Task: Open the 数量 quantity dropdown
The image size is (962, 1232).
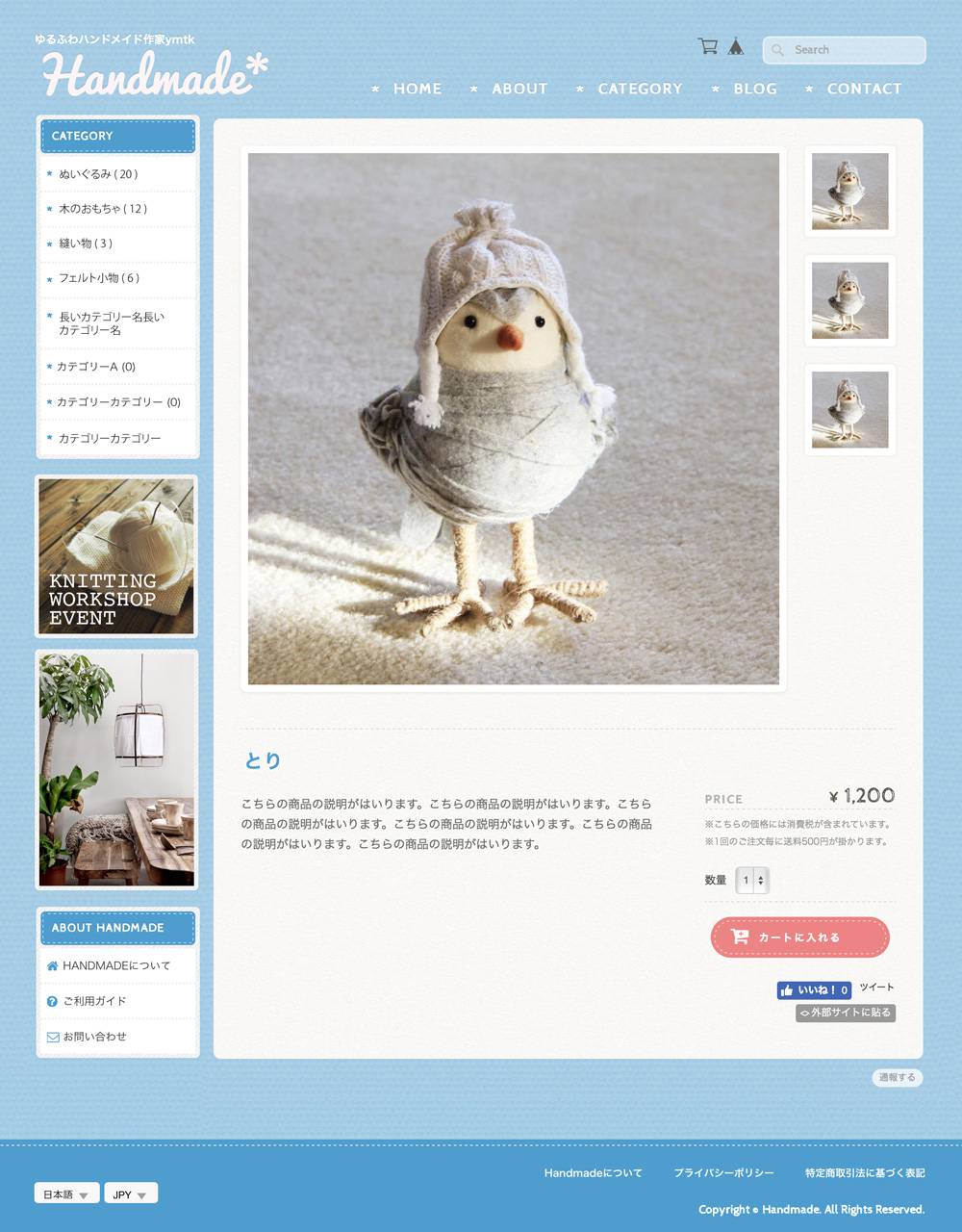Action: tap(752, 880)
